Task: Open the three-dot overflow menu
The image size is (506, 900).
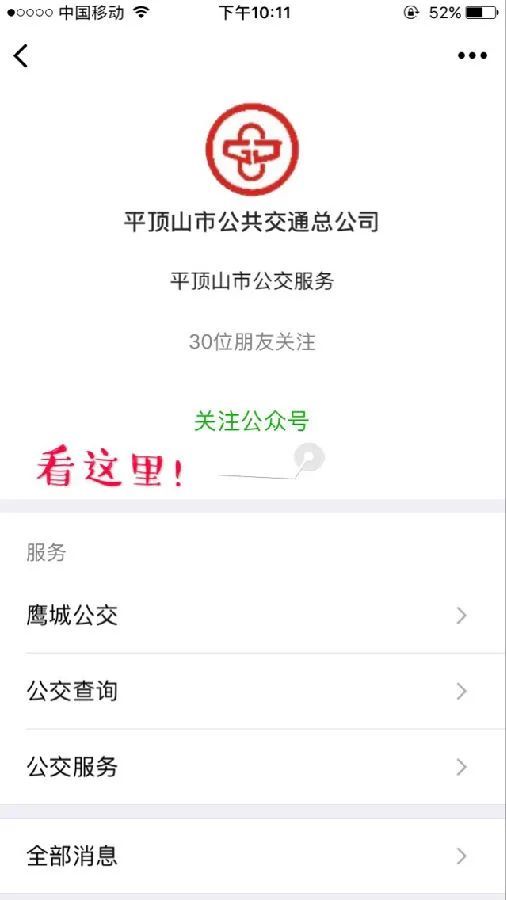Action: (472, 56)
